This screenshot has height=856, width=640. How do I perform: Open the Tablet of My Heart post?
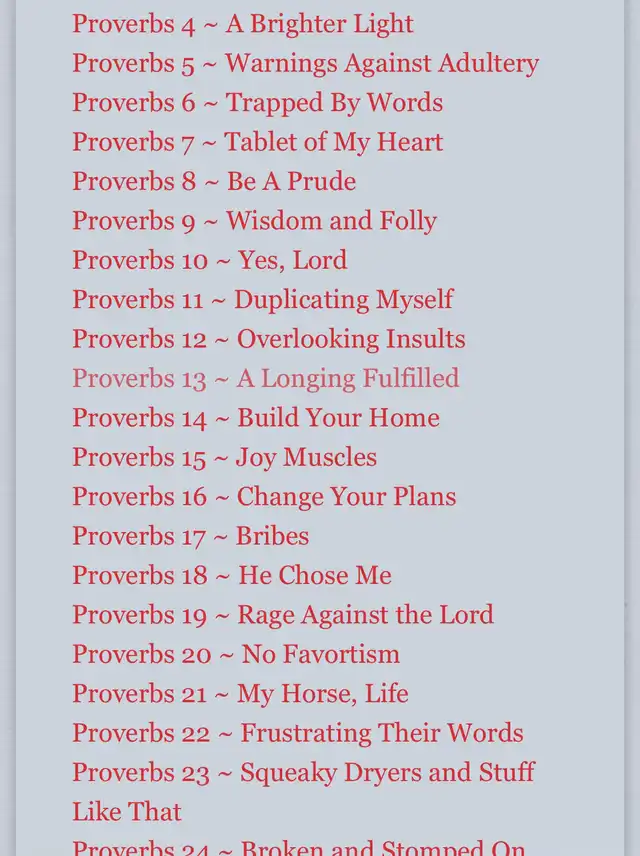point(257,142)
